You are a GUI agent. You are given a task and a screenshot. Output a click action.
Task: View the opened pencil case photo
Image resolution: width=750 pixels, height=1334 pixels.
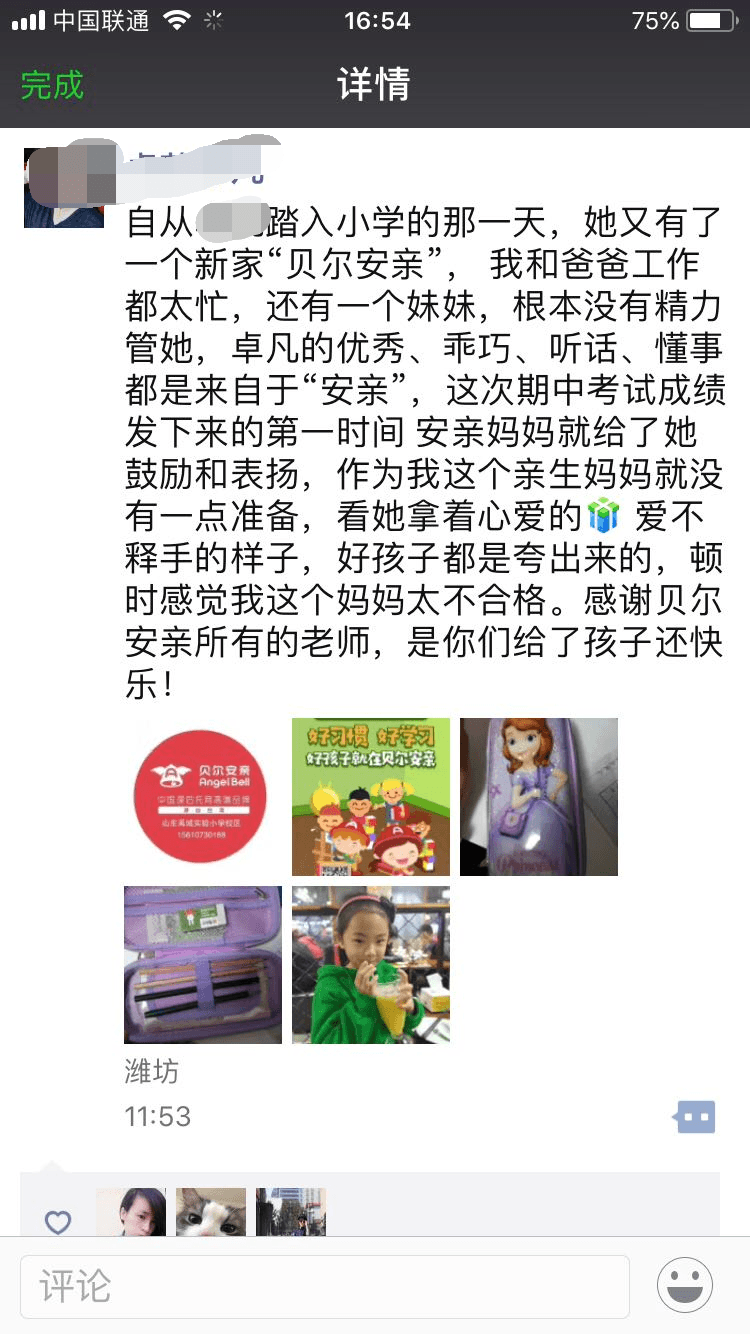pos(203,965)
